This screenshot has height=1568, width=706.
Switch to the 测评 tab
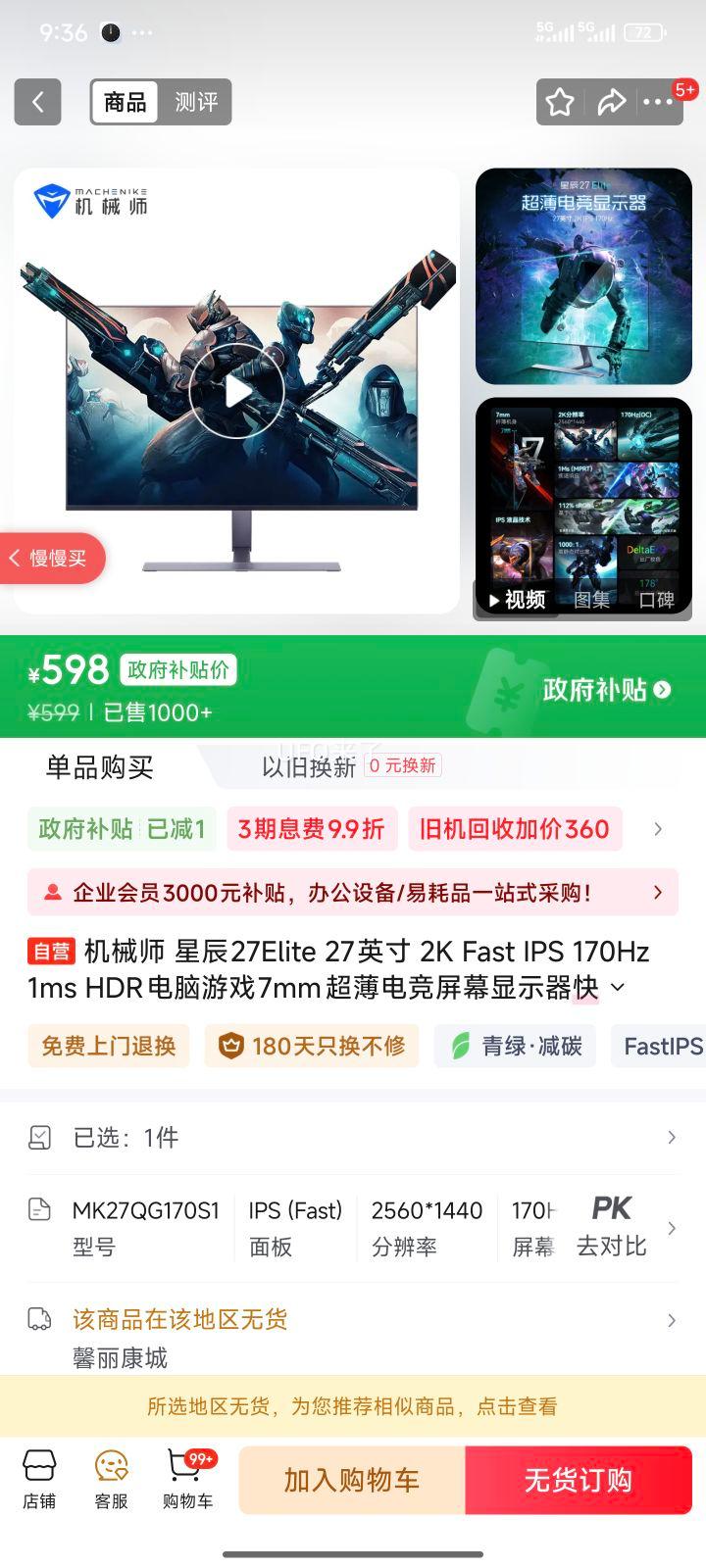197,102
